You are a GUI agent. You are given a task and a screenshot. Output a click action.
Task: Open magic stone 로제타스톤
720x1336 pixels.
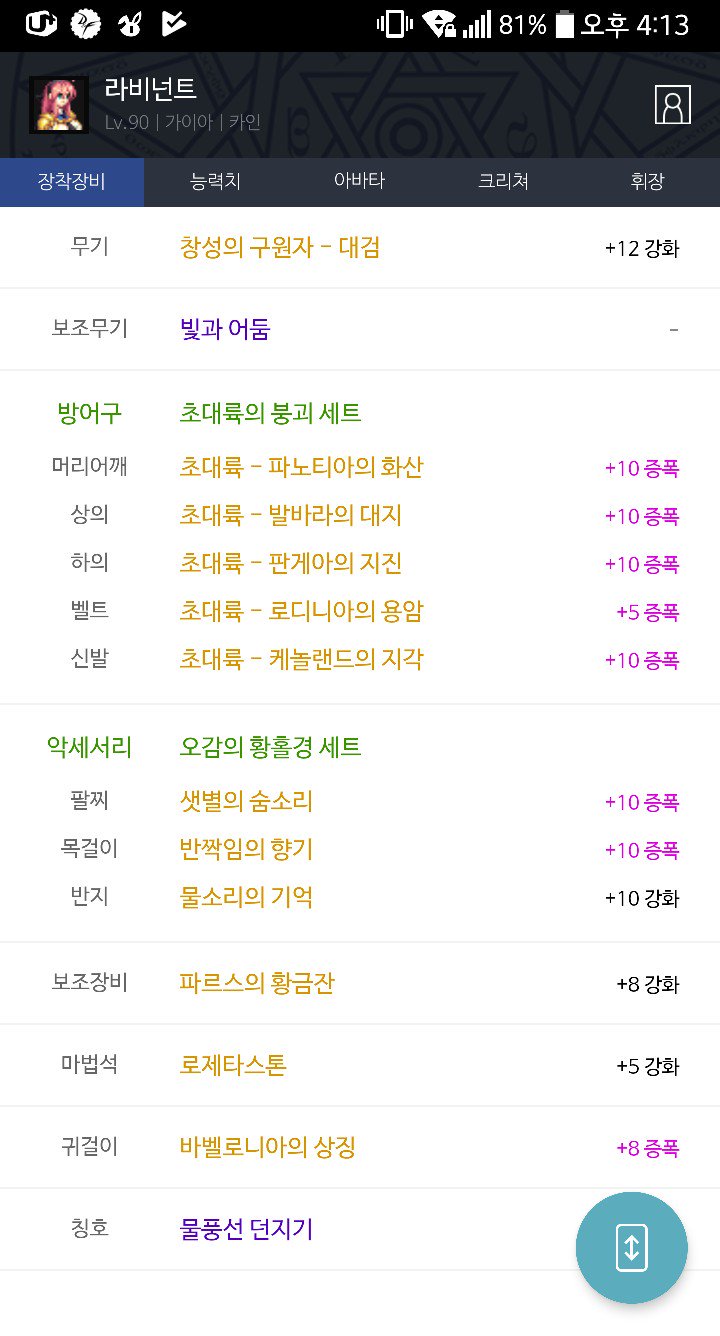pyautogui.click(x=233, y=1065)
